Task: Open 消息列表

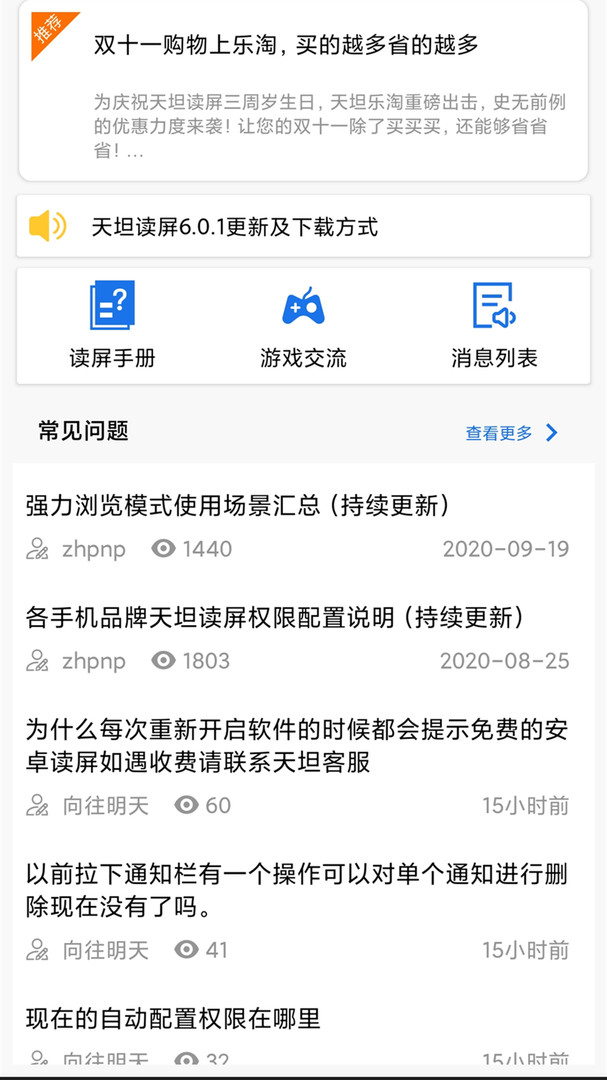Action: (494, 326)
